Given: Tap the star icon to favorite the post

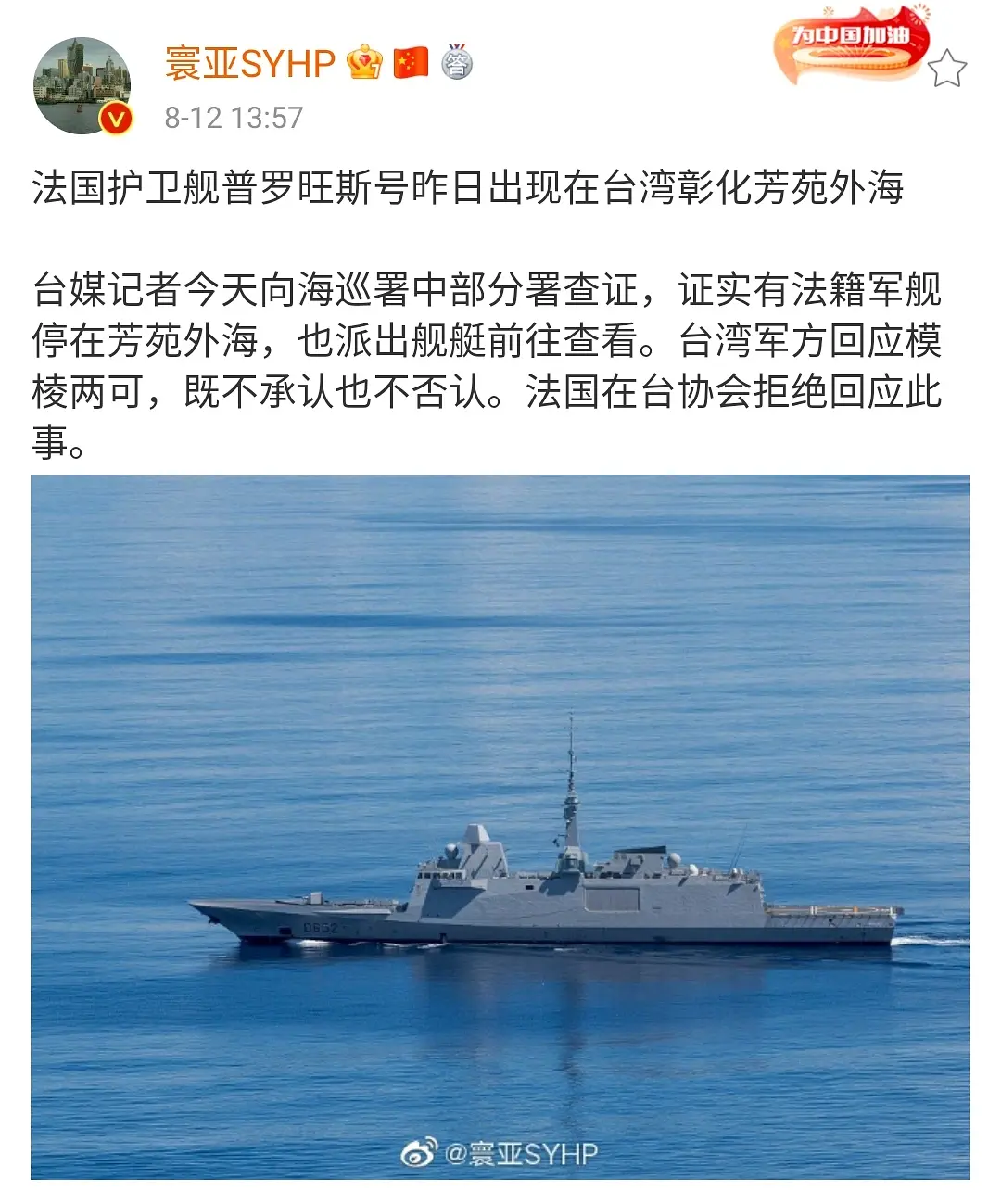Looking at the screenshot, I should click(946, 69).
